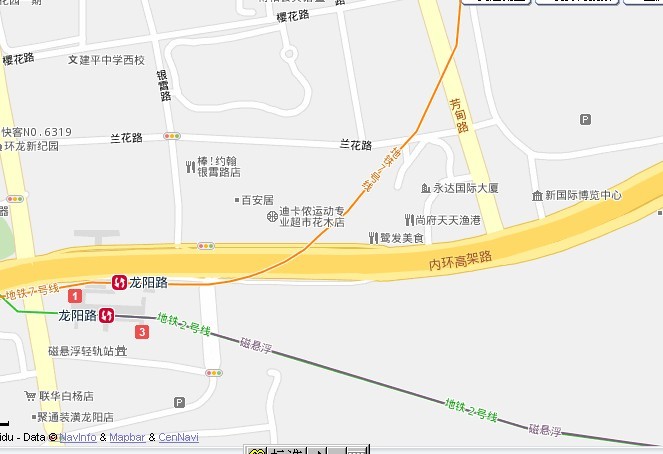Select the 龙阳路 metro station on Line 2
This screenshot has width=663, height=454.
[106, 315]
